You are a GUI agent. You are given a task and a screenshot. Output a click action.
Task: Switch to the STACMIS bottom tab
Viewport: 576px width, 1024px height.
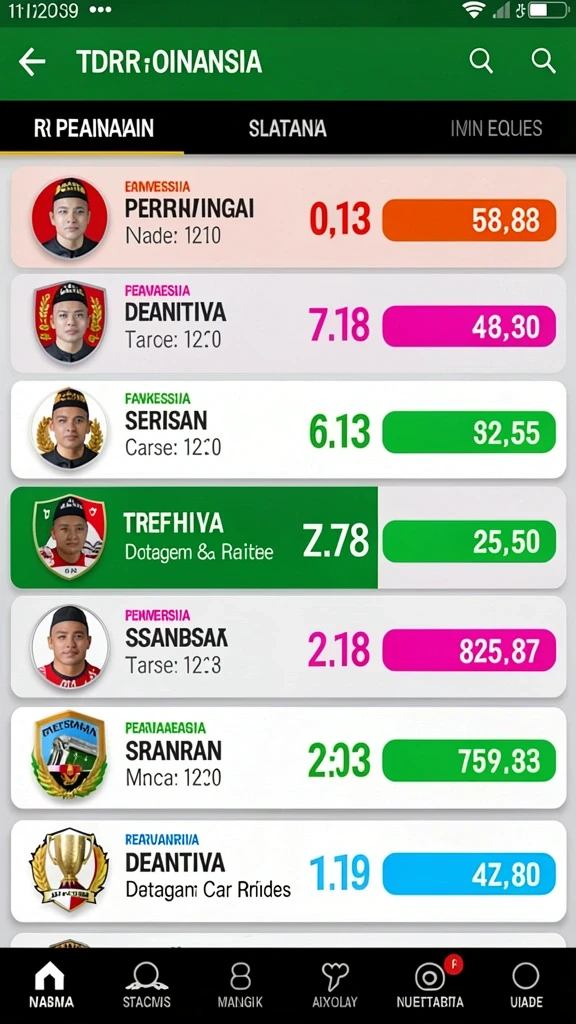point(146,985)
